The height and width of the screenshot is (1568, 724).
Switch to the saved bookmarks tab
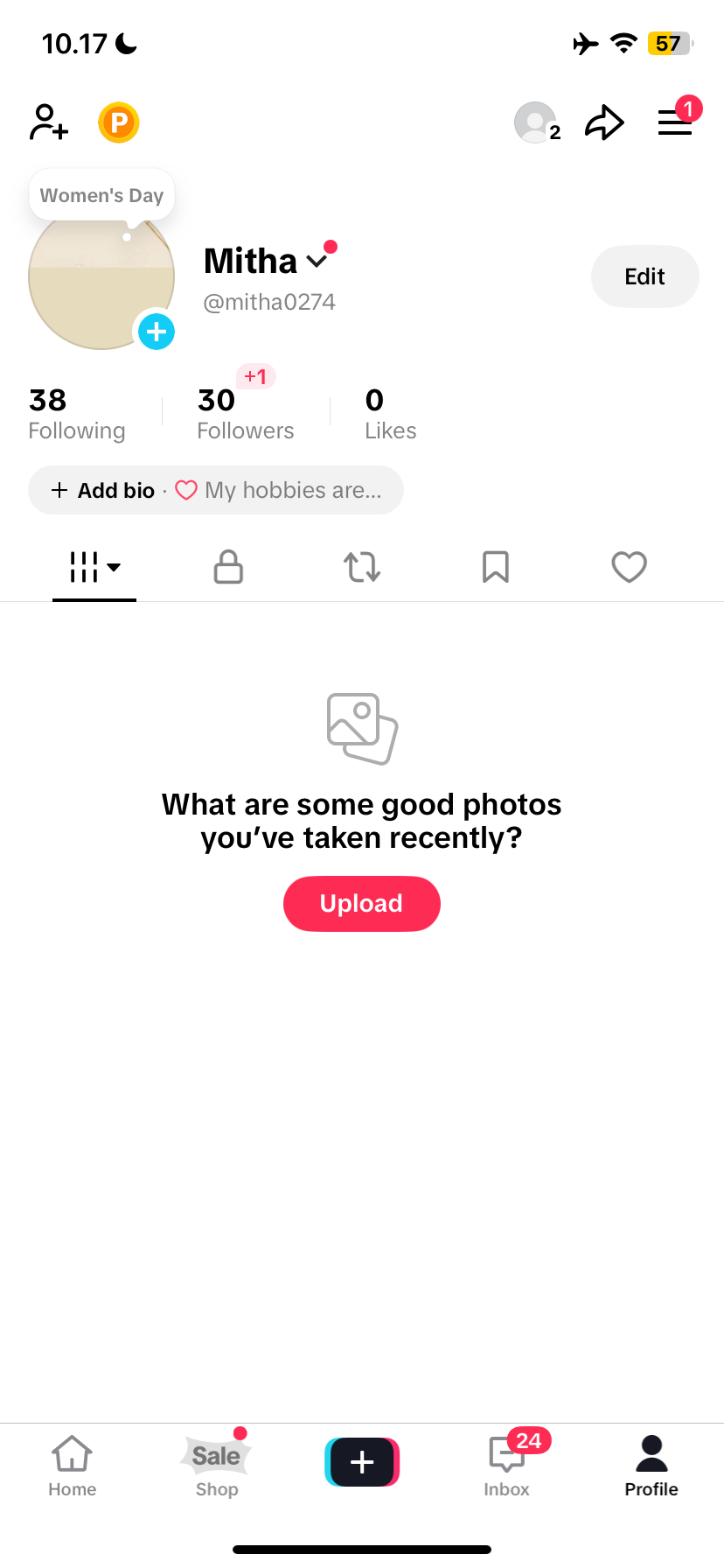coord(496,567)
